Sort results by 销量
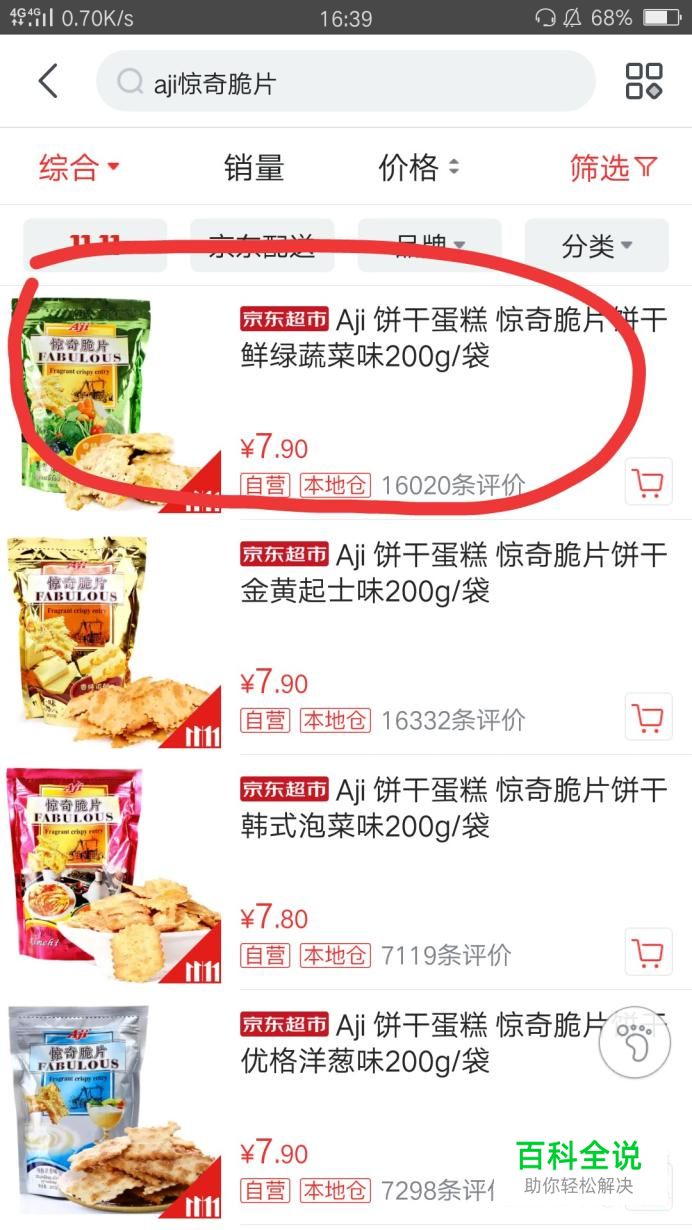The width and height of the screenshot is (692, 1230). (254, 167)
